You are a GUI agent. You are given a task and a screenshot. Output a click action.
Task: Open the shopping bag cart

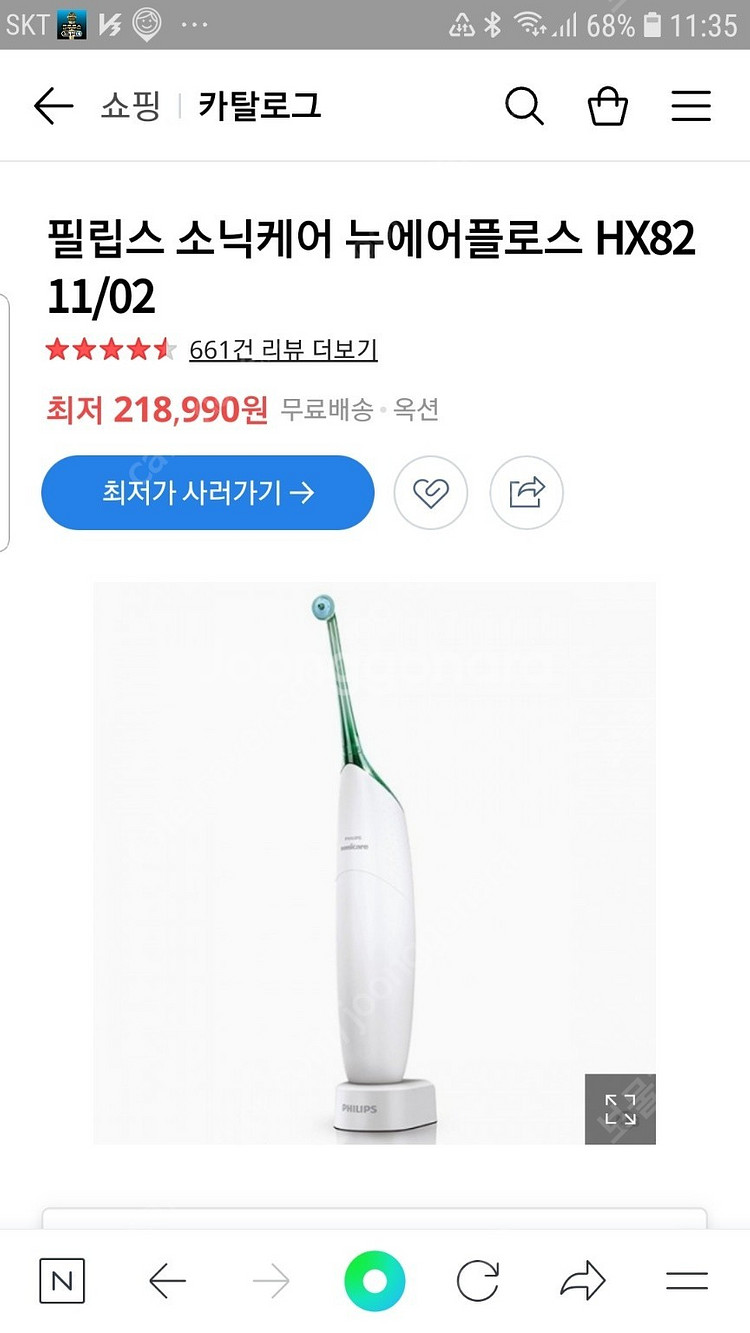click(607, 106)
